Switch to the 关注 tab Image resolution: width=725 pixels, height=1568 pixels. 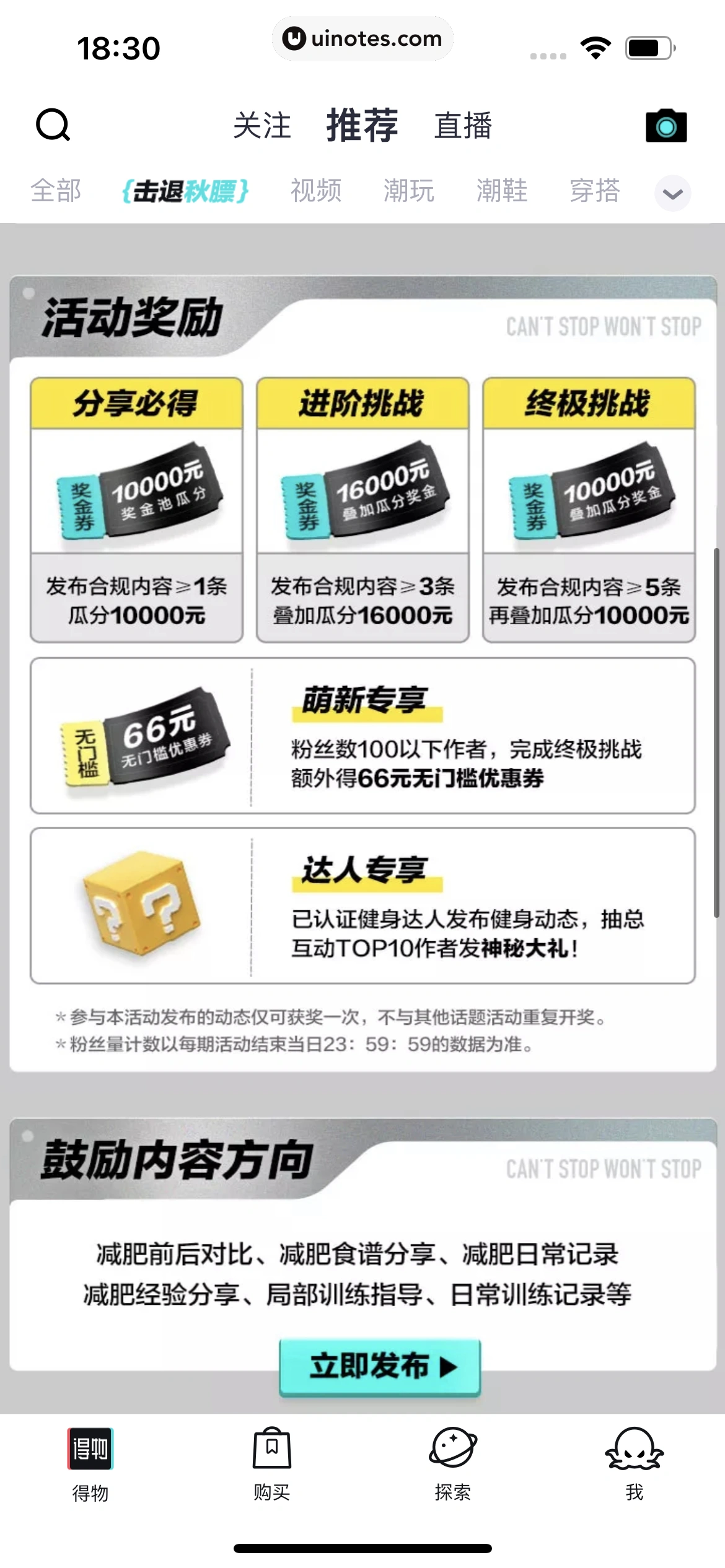click(263, 126)
